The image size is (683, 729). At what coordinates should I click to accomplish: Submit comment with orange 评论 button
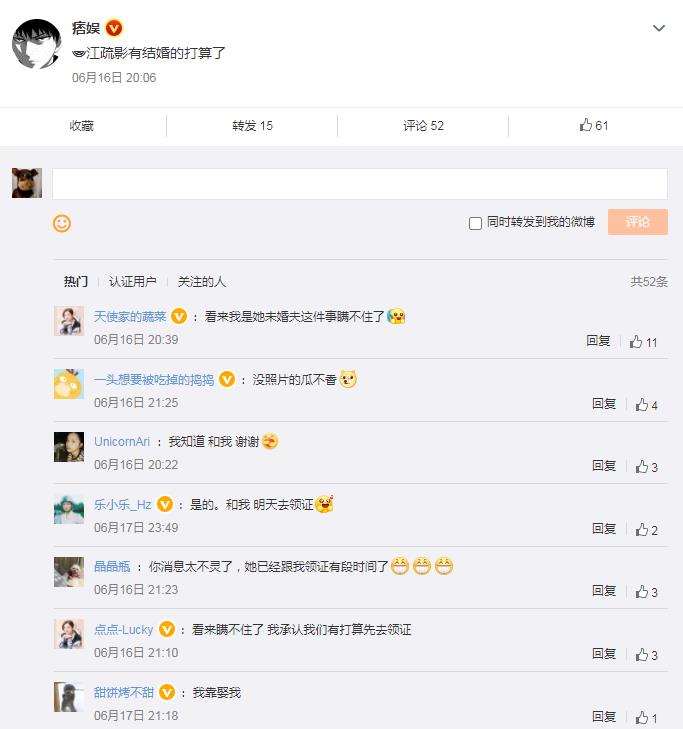click(x=637, y=222)
